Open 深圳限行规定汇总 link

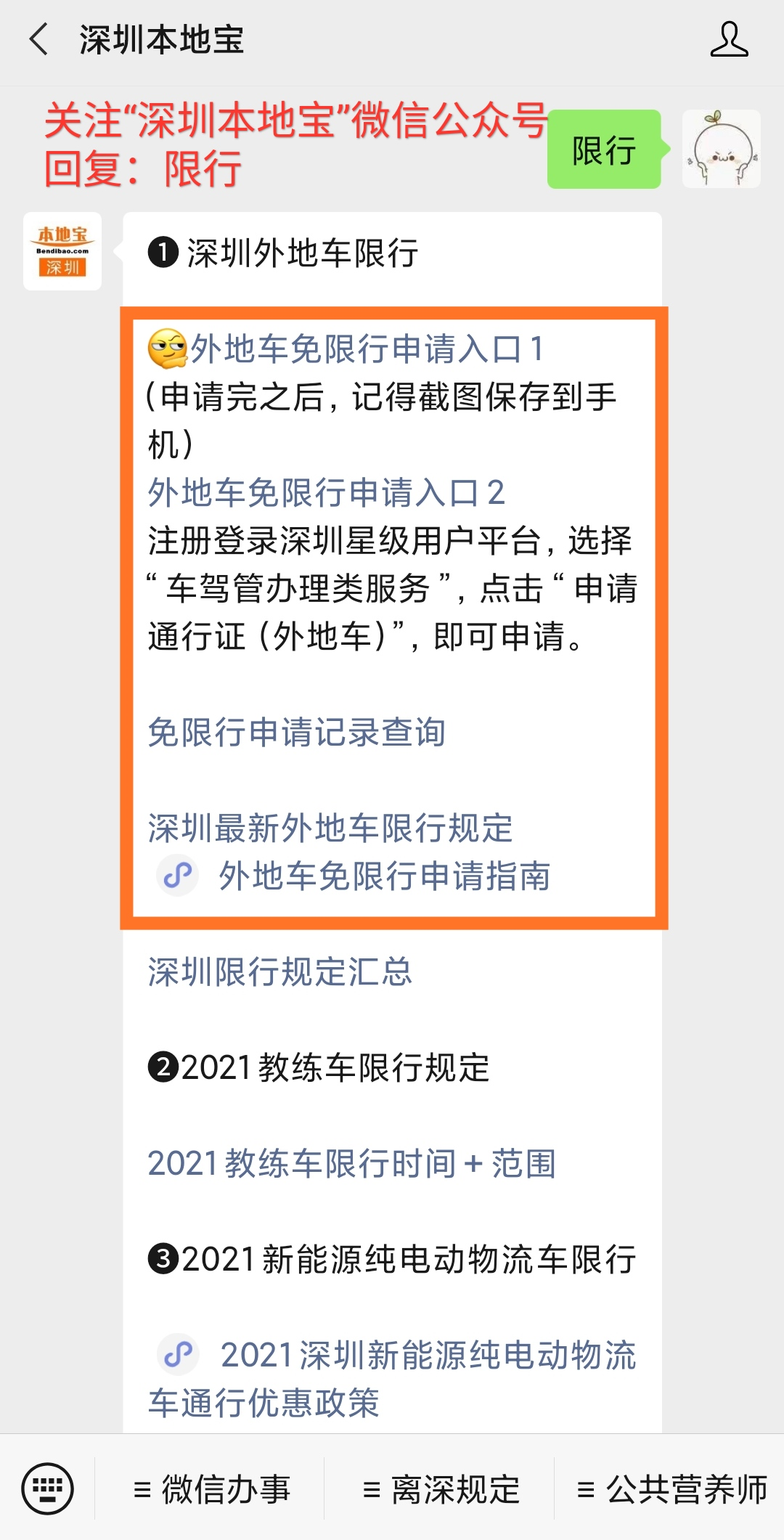280,971
